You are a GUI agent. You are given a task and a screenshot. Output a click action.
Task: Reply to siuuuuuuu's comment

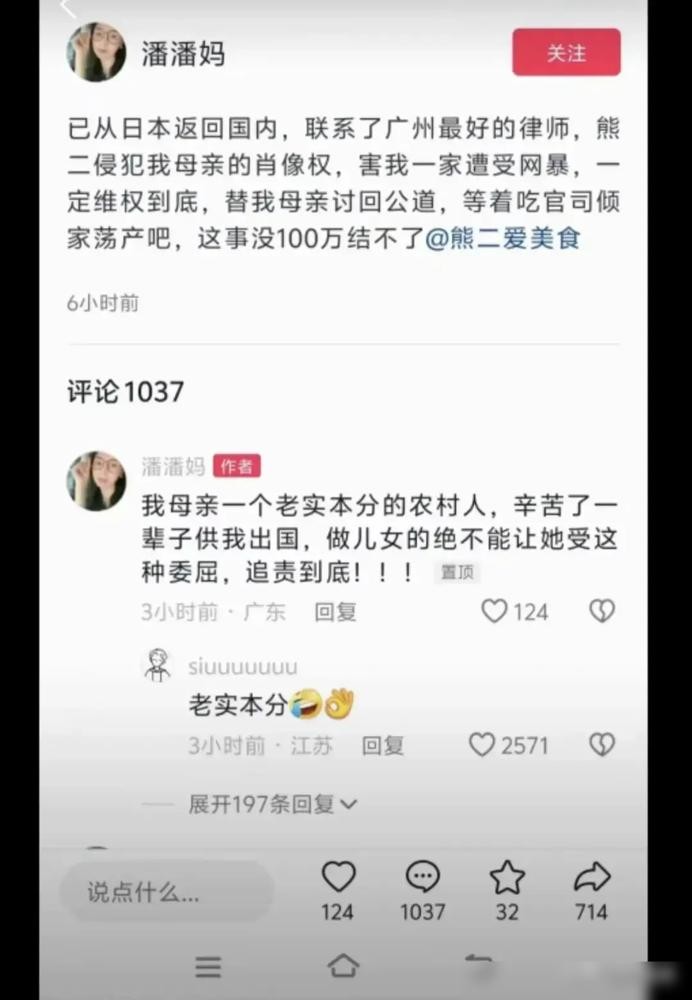[x=382, y=745]
